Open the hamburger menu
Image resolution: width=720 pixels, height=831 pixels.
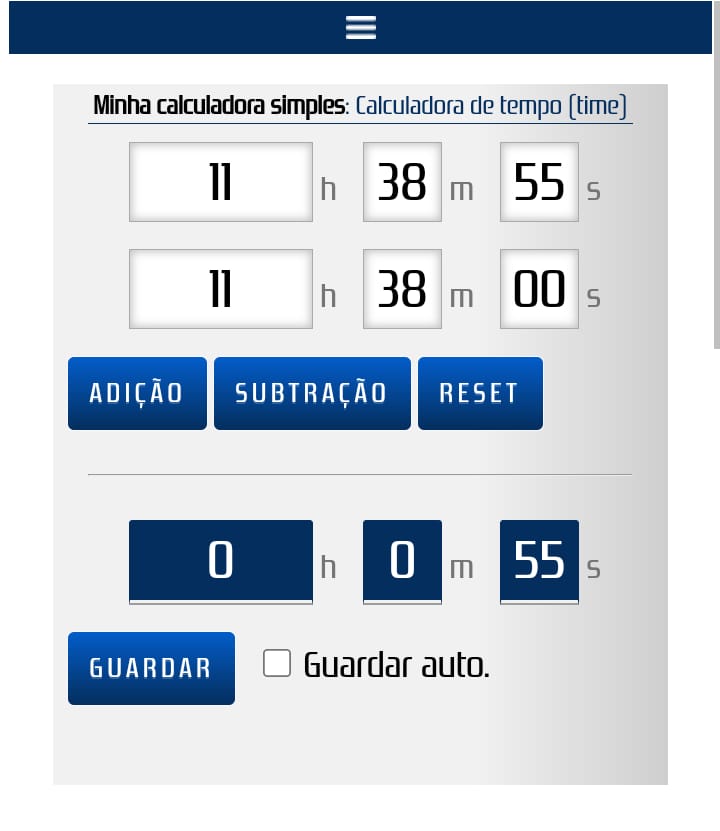[x=360, y=28]
